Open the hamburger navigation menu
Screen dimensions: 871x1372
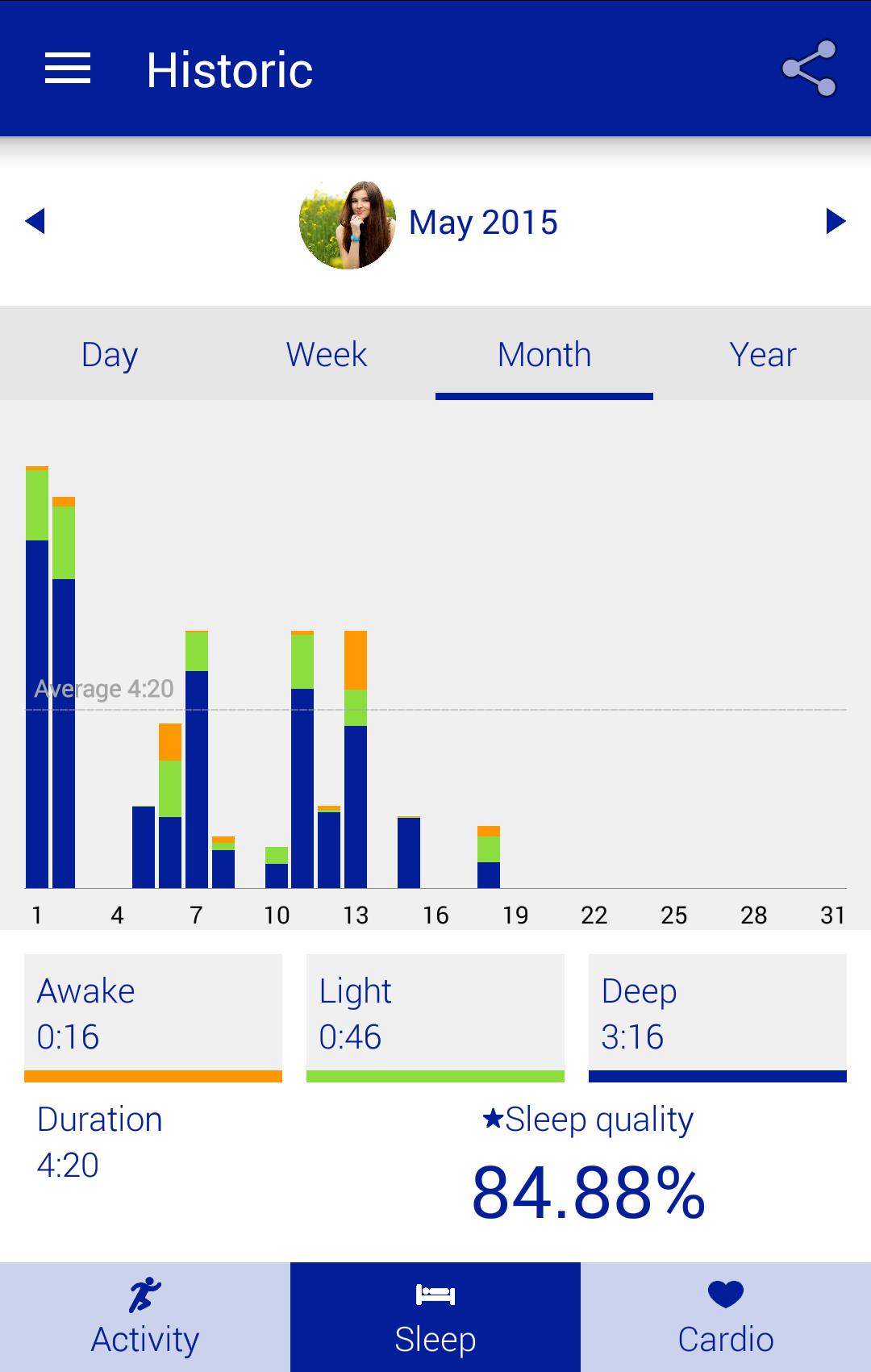pyautogui.click(x=68, y=69)
